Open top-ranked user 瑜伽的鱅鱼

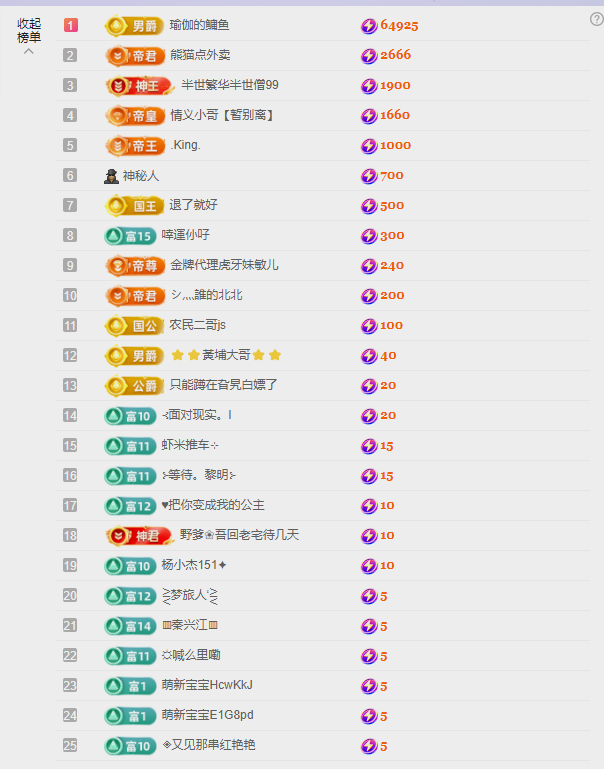199,25
